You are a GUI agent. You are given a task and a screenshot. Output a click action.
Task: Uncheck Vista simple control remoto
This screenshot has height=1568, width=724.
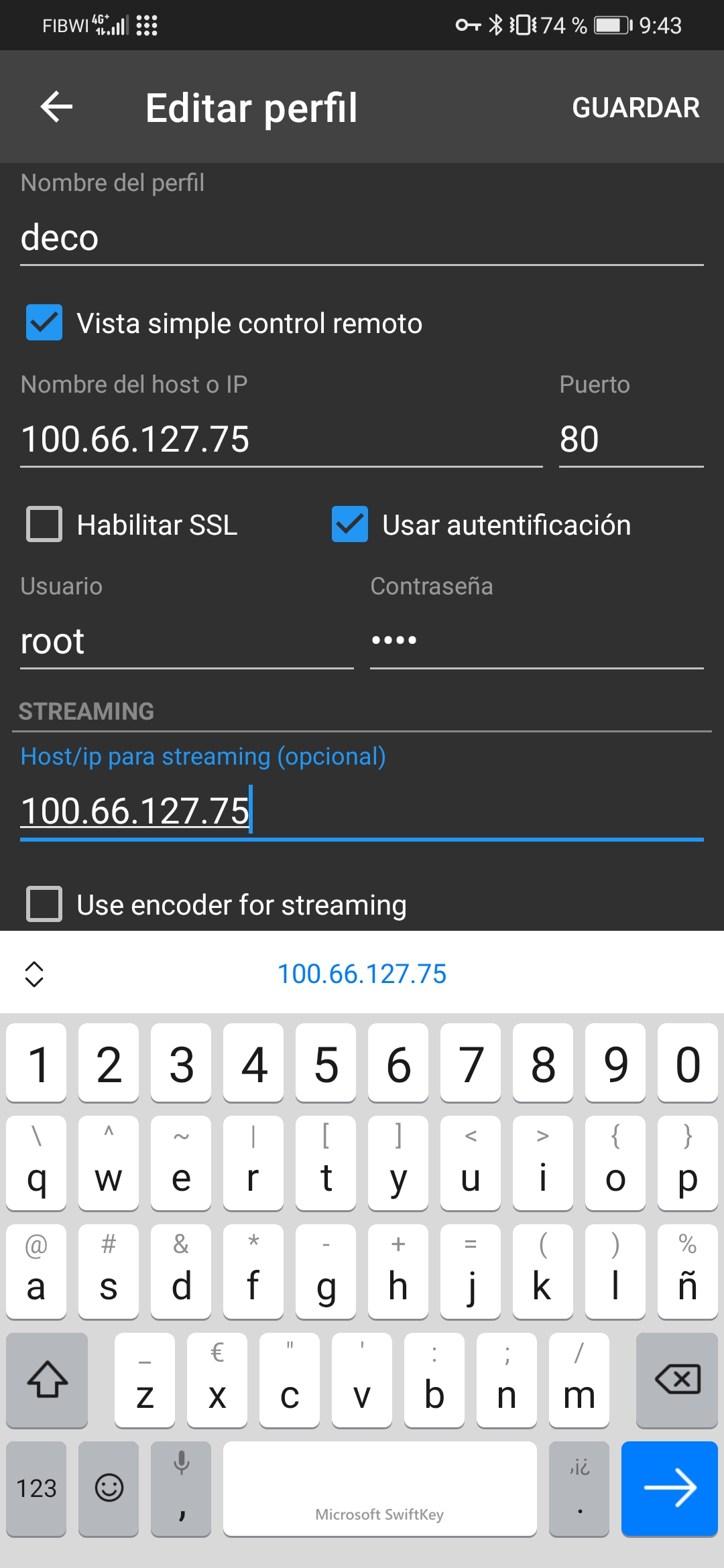click(x=44, y=323)
